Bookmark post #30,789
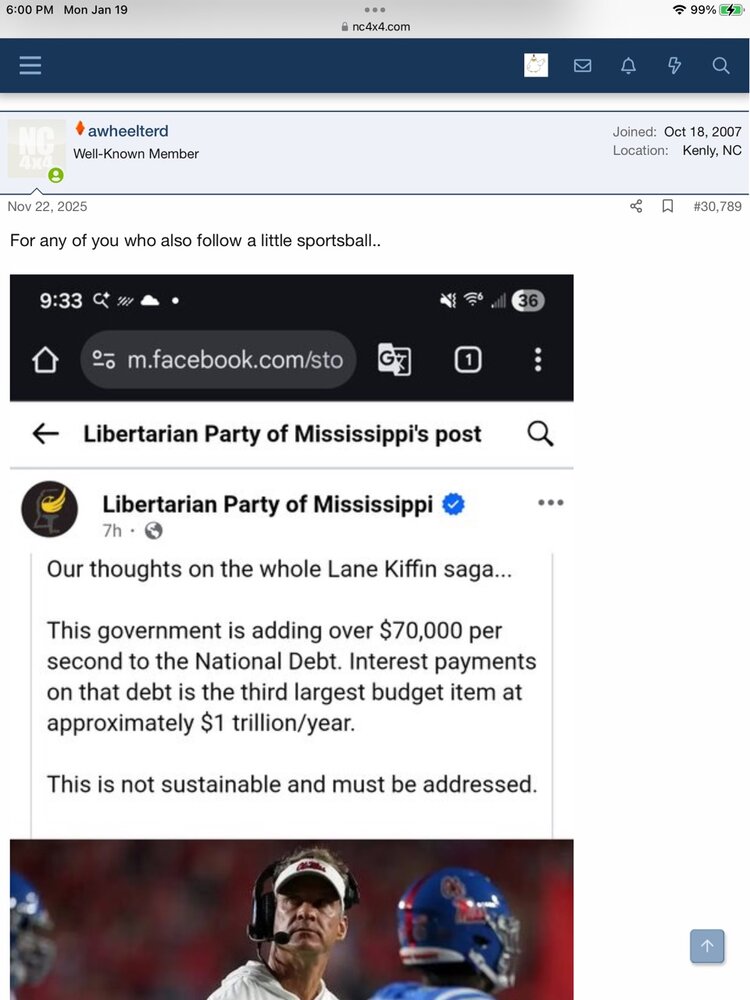 point(667,207)
